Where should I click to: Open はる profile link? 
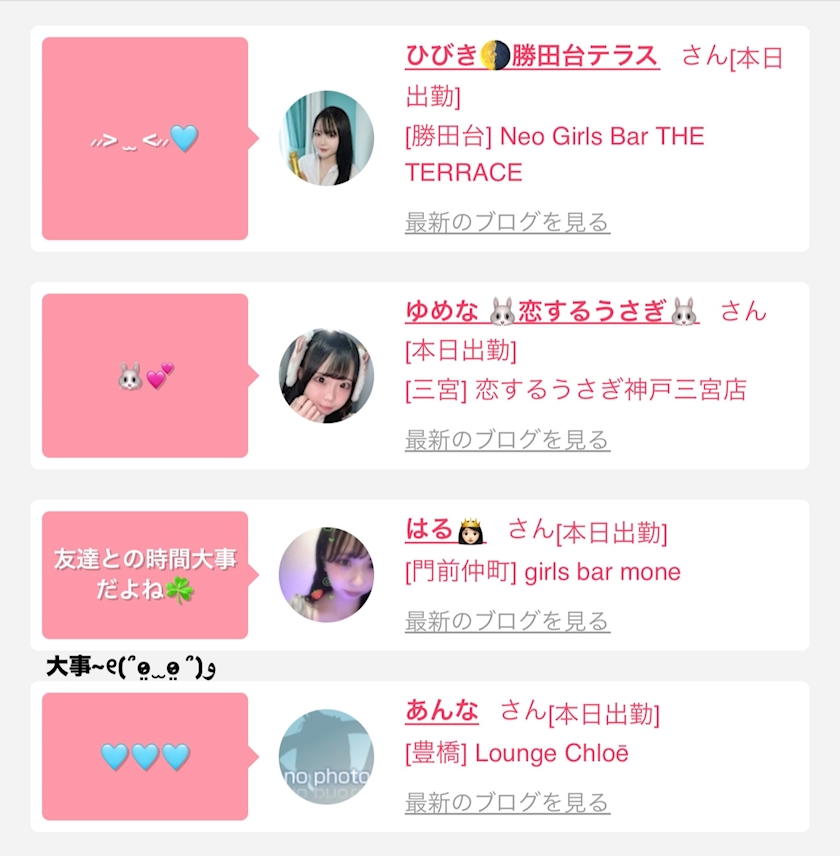click(x=445, y=530)
